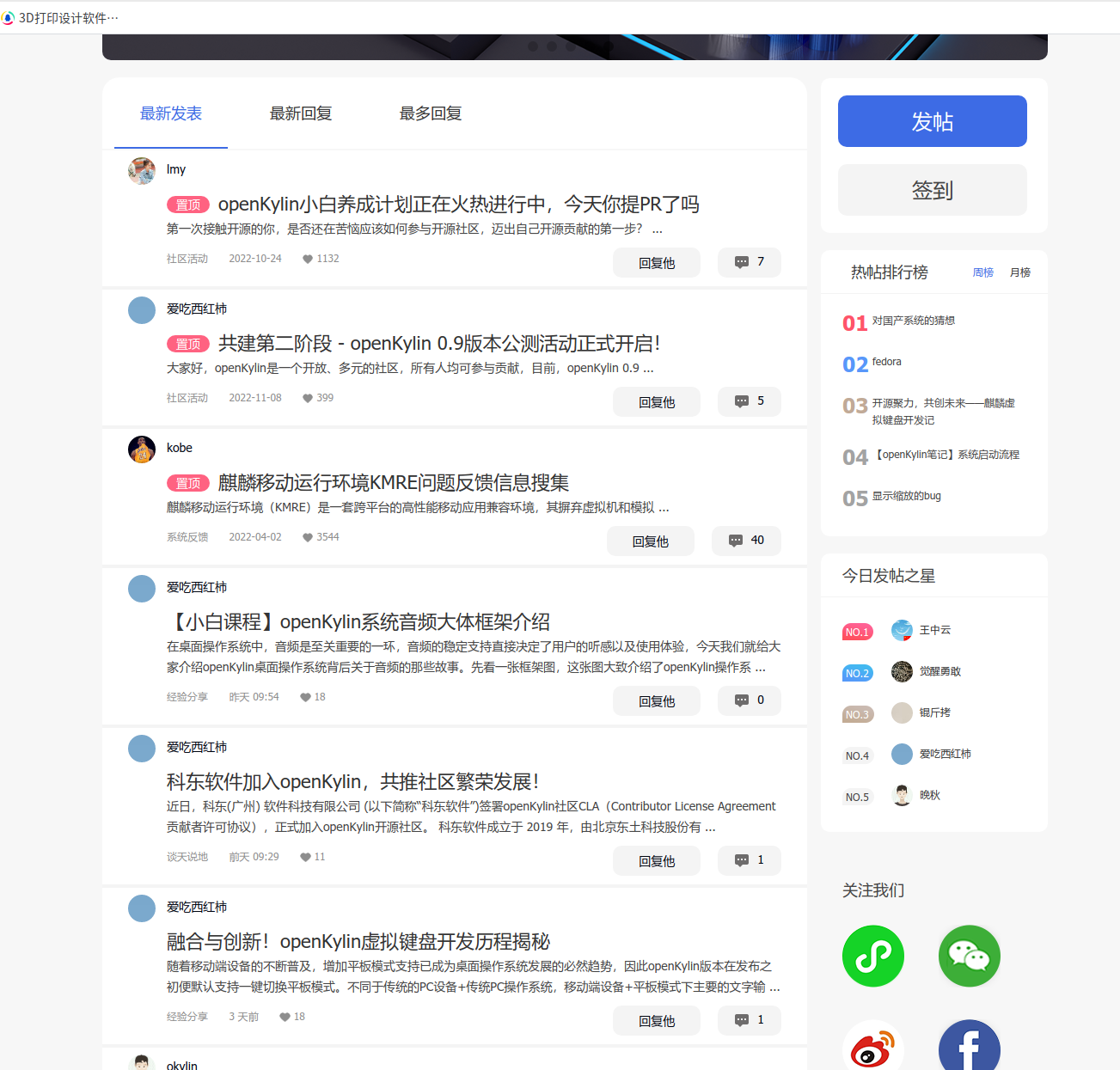Open hot post fedora
The image size is (1120, 1070).
886,362
